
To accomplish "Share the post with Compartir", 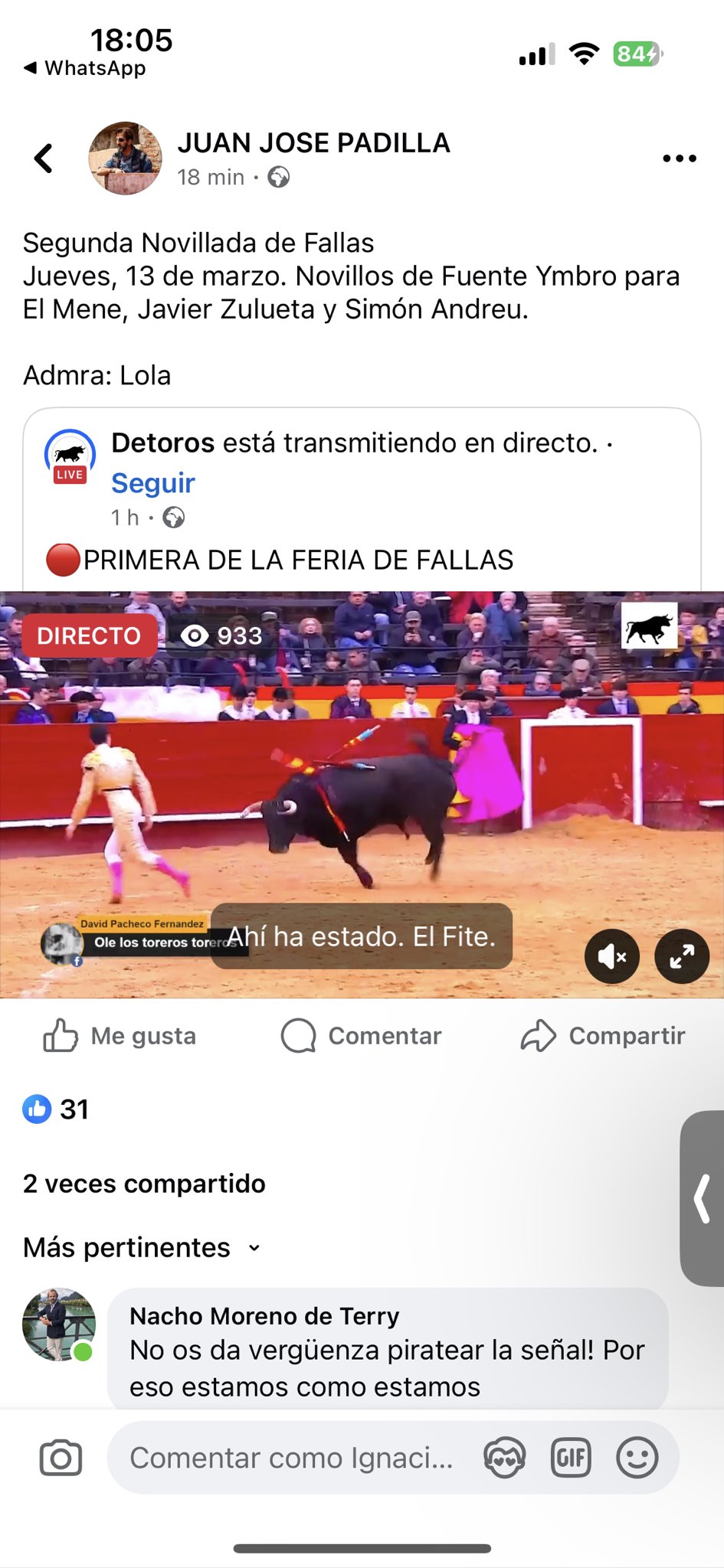I will tap(603, 1036).
